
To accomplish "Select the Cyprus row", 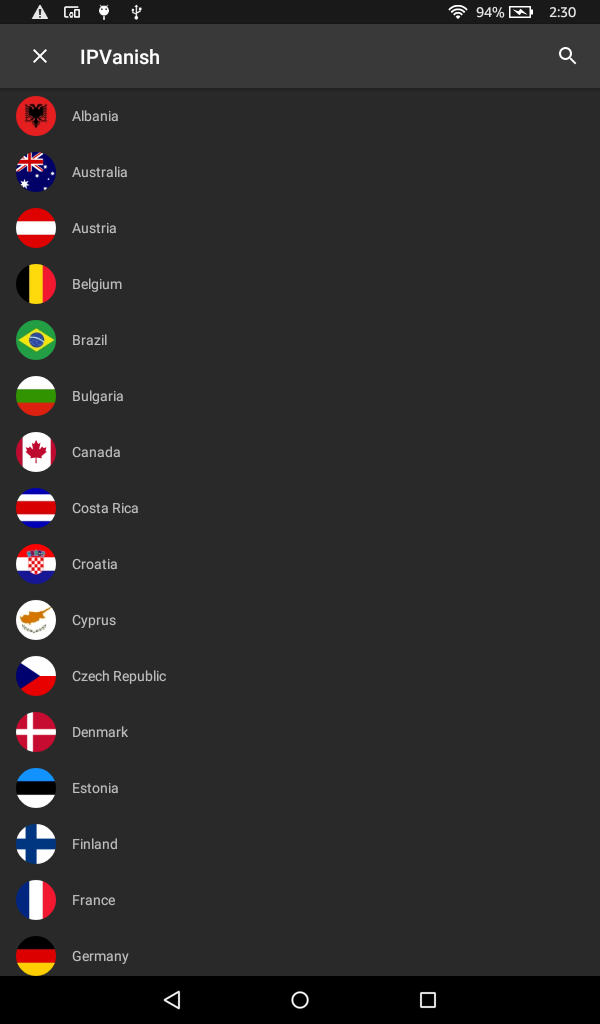I will tap(94, 620).
